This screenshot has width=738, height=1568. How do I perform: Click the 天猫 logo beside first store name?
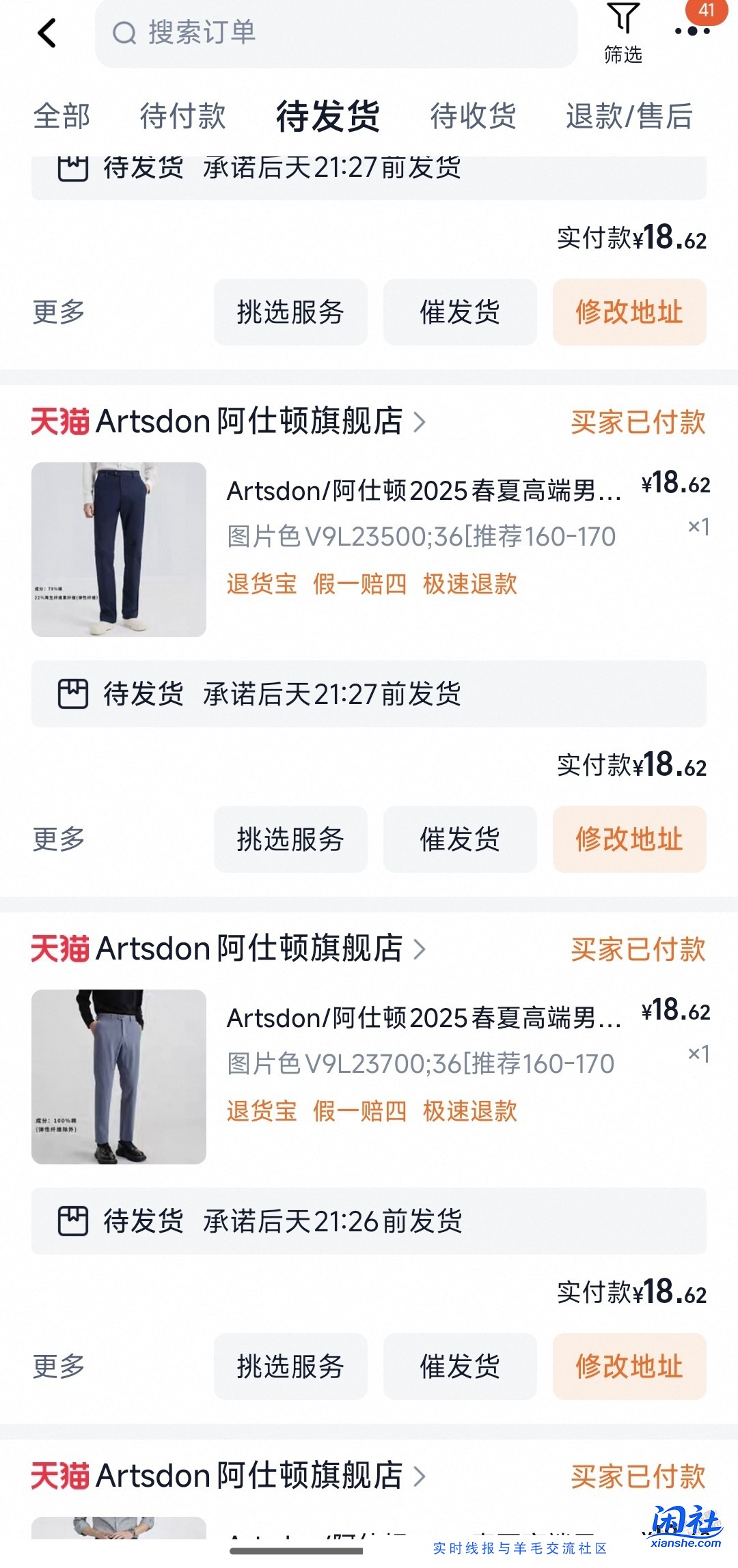click(x=59, y=421)
